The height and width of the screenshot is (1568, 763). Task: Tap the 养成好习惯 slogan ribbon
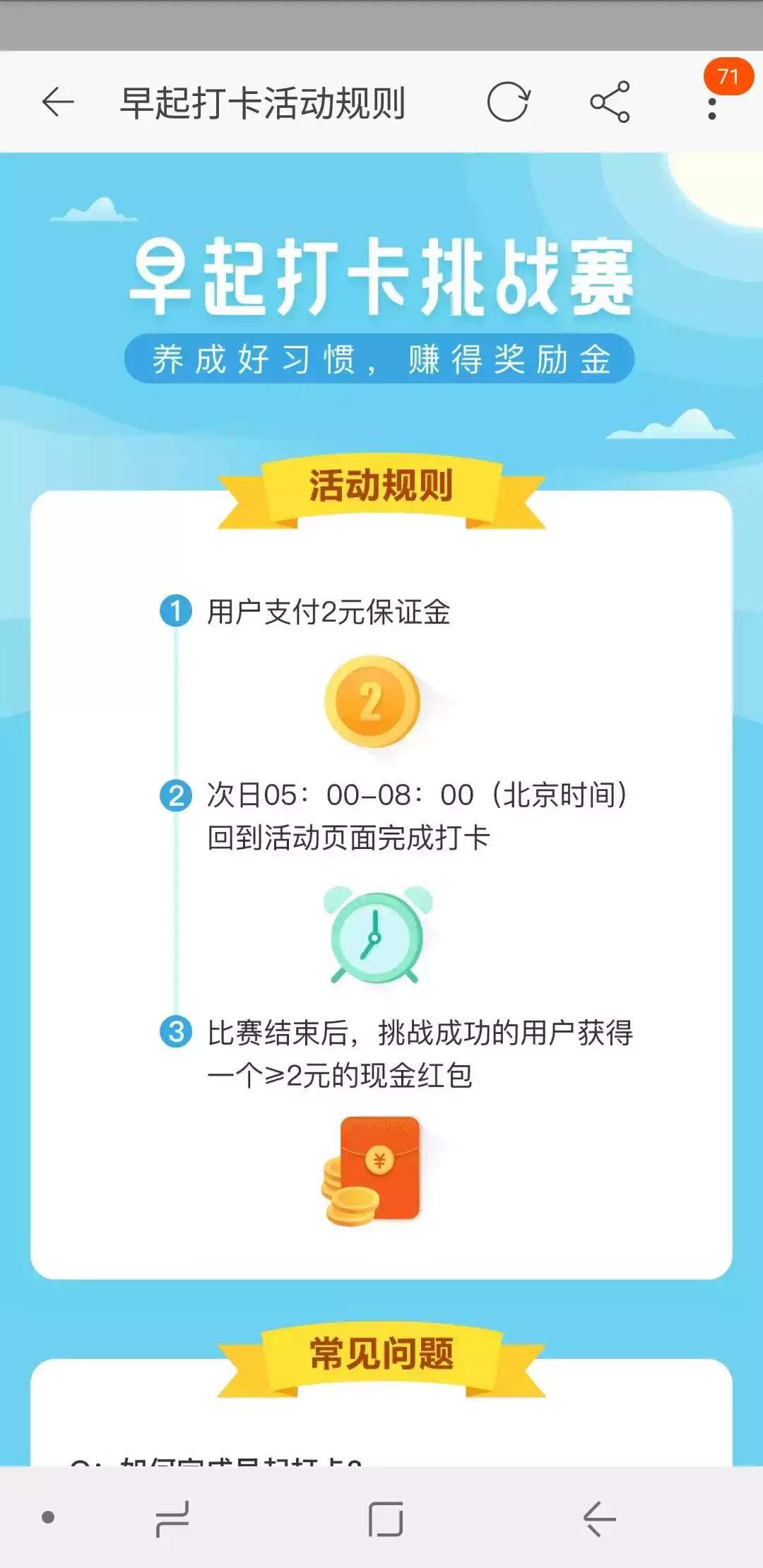click(381, 359)
